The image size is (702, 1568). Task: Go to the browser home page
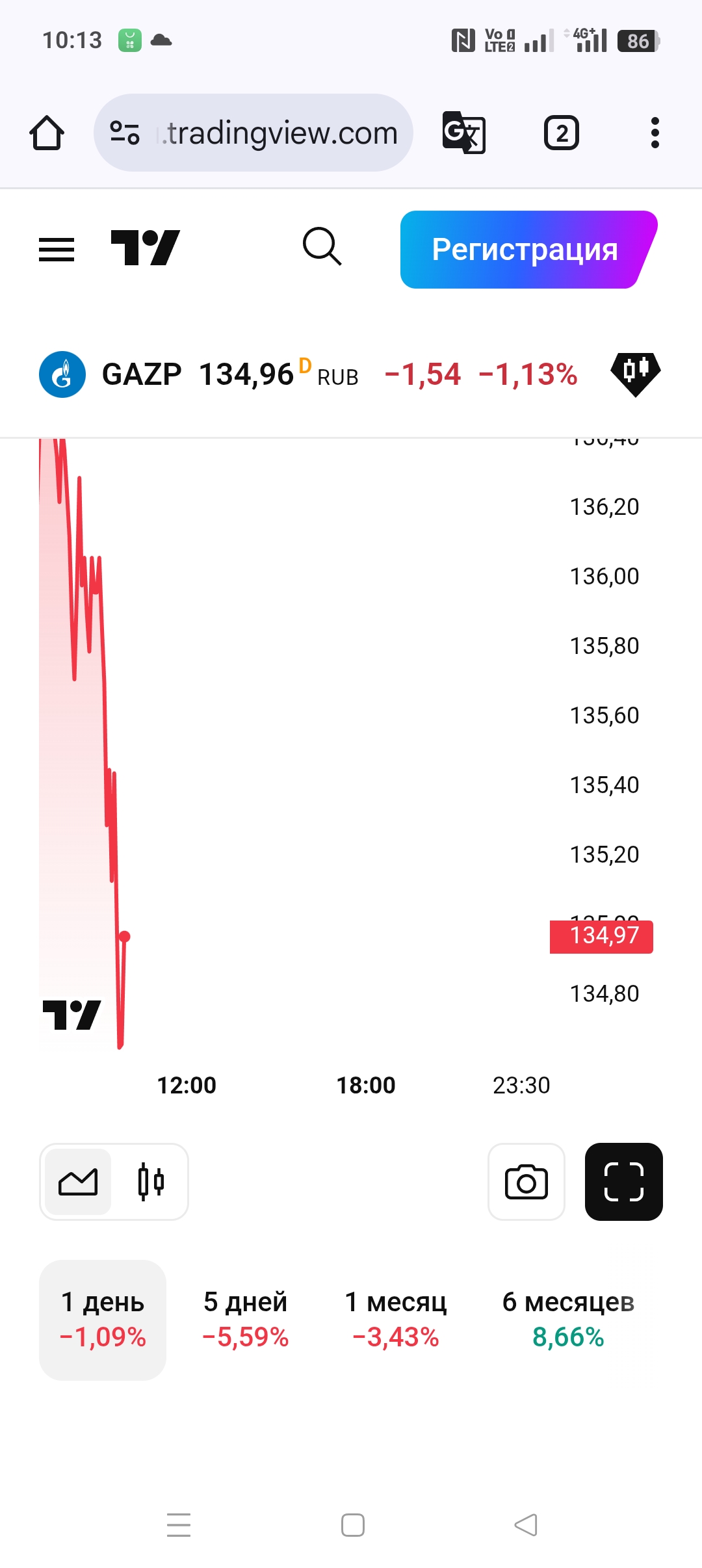pyautogui.click(x=47, y=133)
